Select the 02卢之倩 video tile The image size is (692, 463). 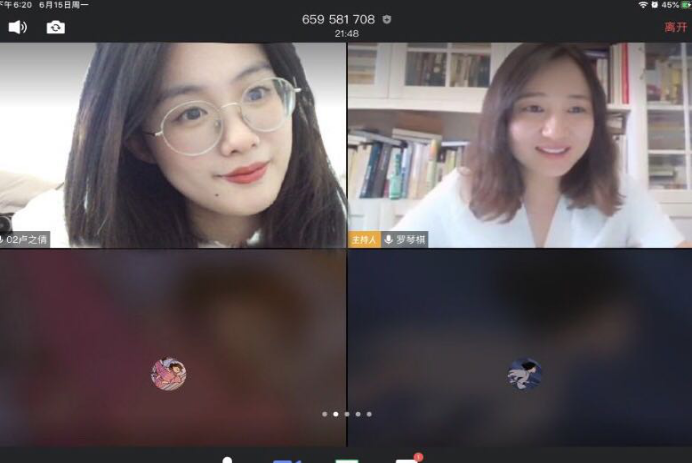(x=173, y=144)
